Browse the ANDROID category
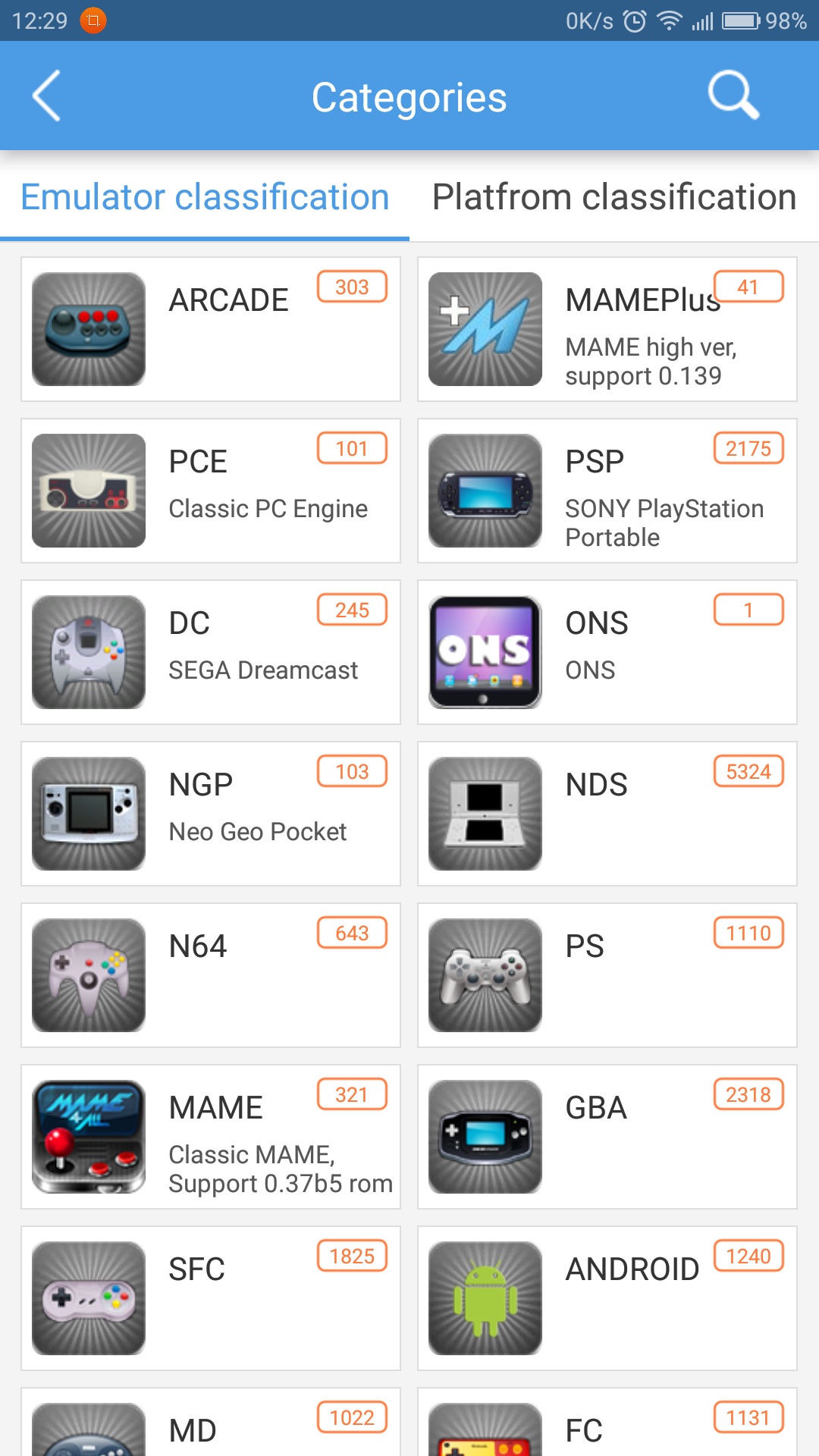The height and width of the screenshot is (1456, 819). (607, 1298)
